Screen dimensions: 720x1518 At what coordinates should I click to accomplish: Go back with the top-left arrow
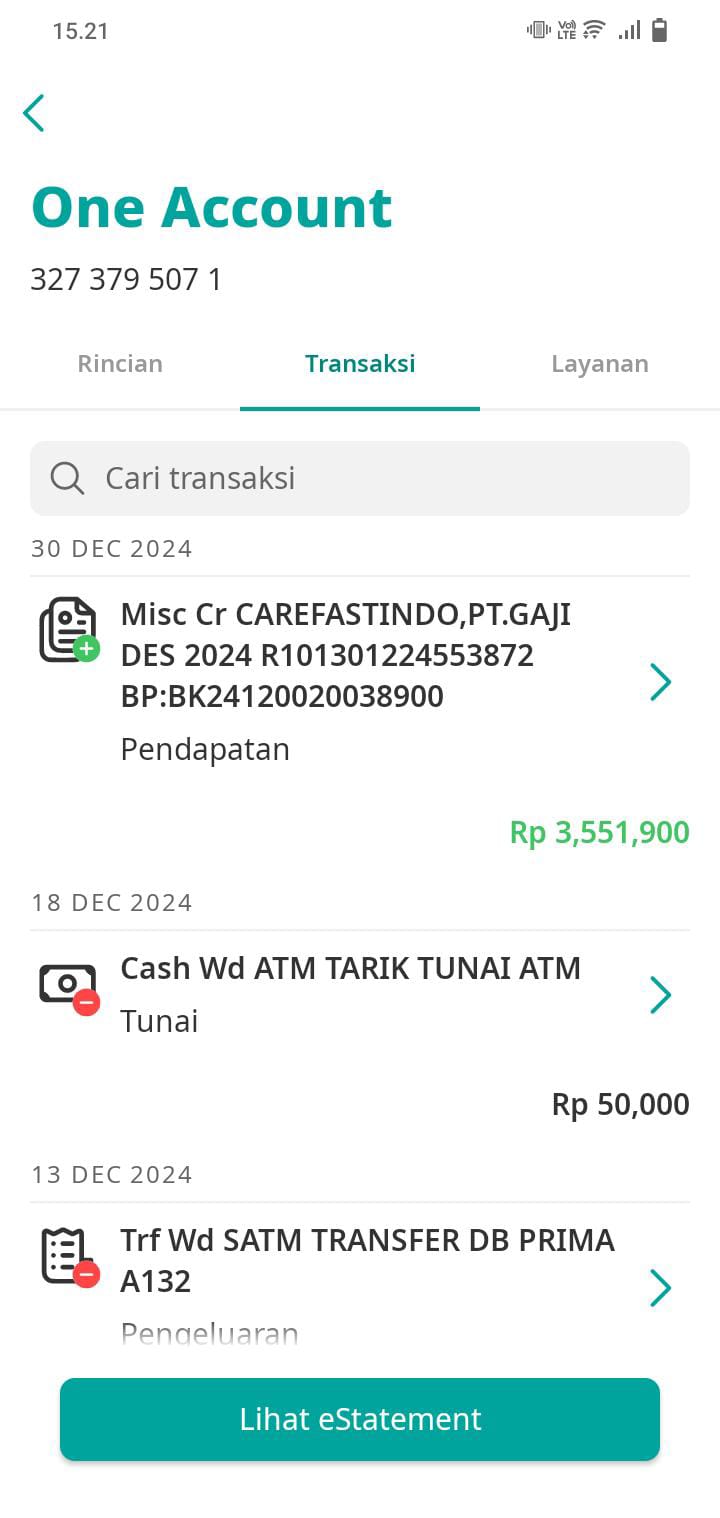pyautogui.click(x=34, y=113)
